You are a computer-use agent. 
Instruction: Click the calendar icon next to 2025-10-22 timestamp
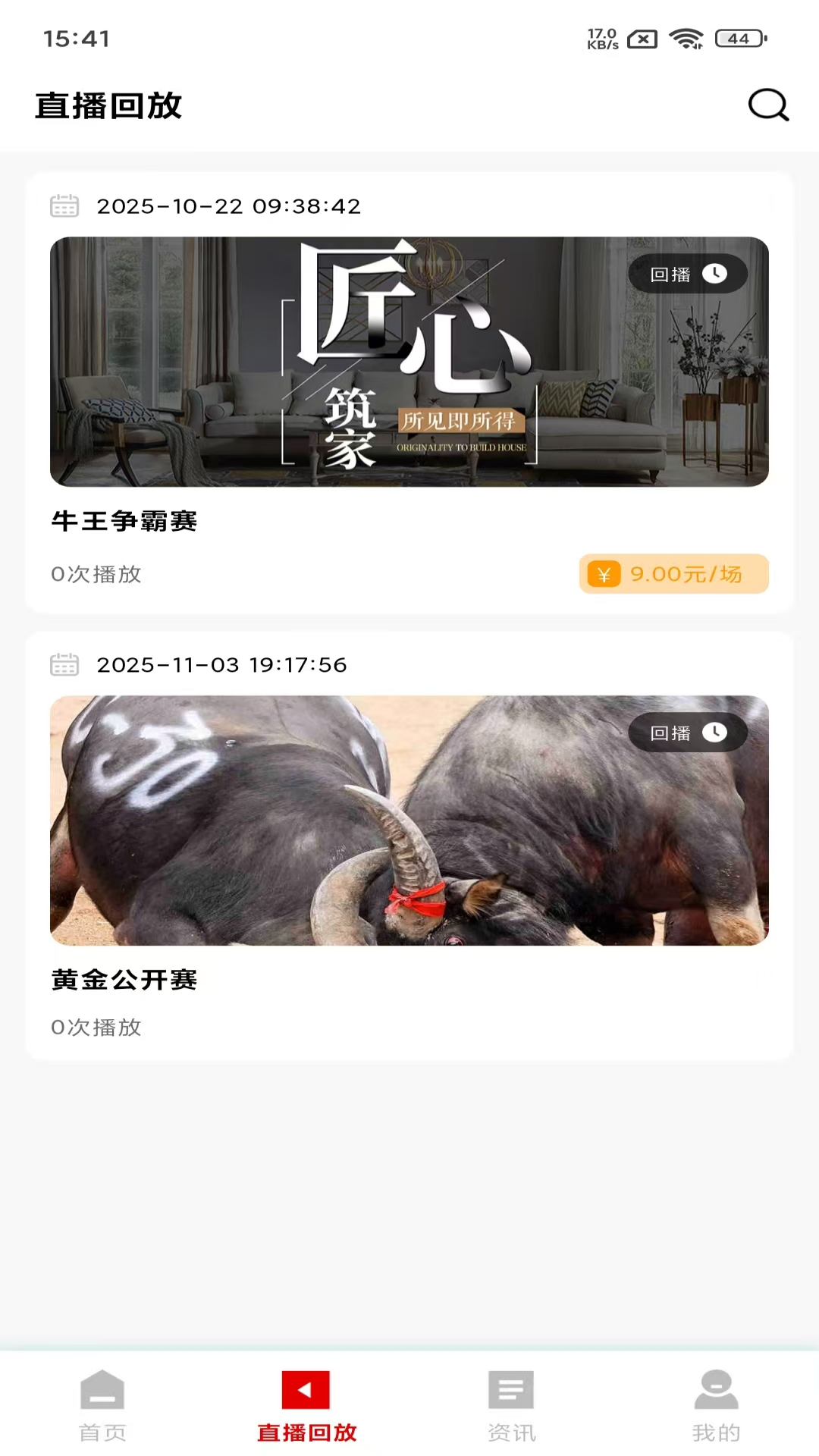pos(64,206)
